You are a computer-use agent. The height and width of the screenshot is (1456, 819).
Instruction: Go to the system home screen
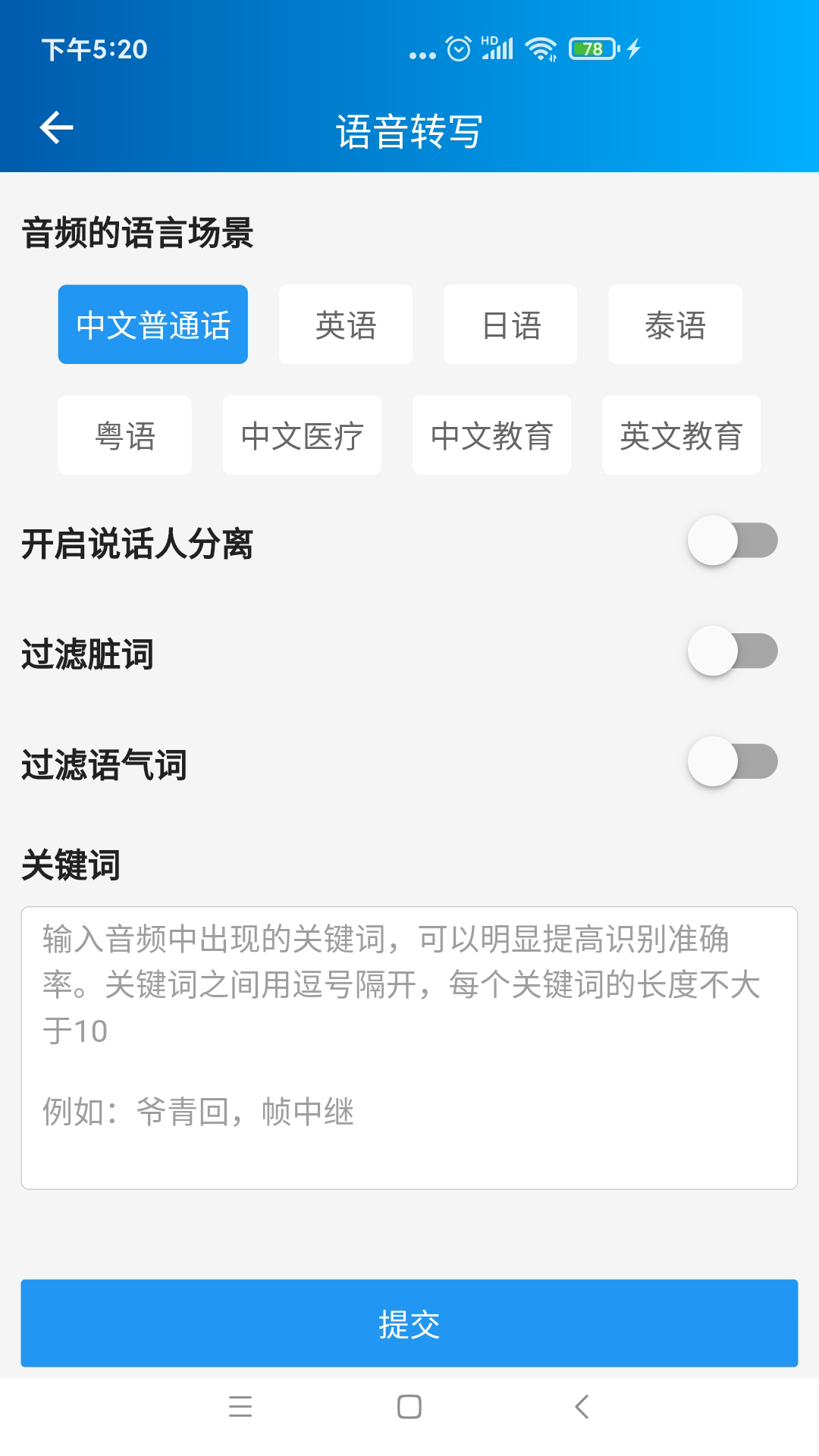(409, 1407)
